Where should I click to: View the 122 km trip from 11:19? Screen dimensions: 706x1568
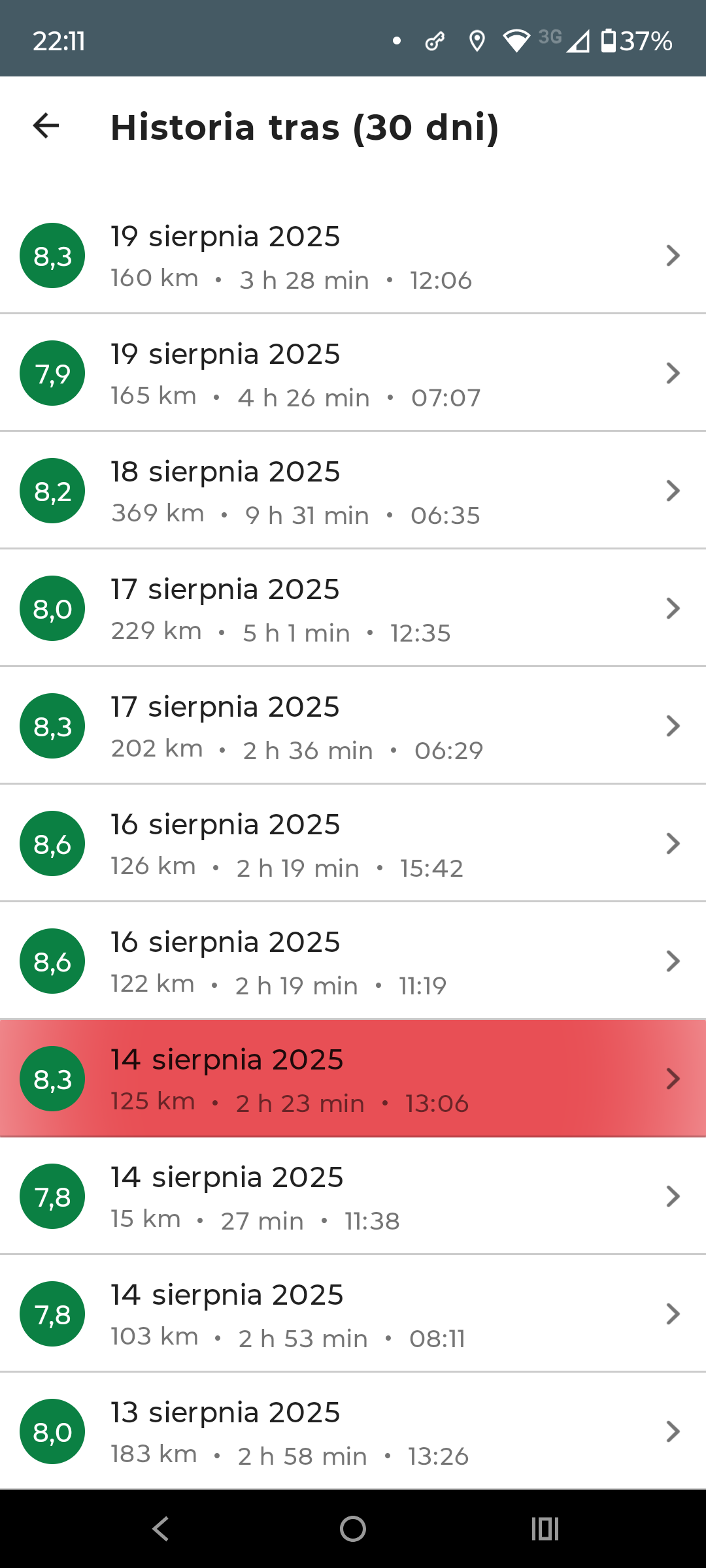click(x=353, y=961)
